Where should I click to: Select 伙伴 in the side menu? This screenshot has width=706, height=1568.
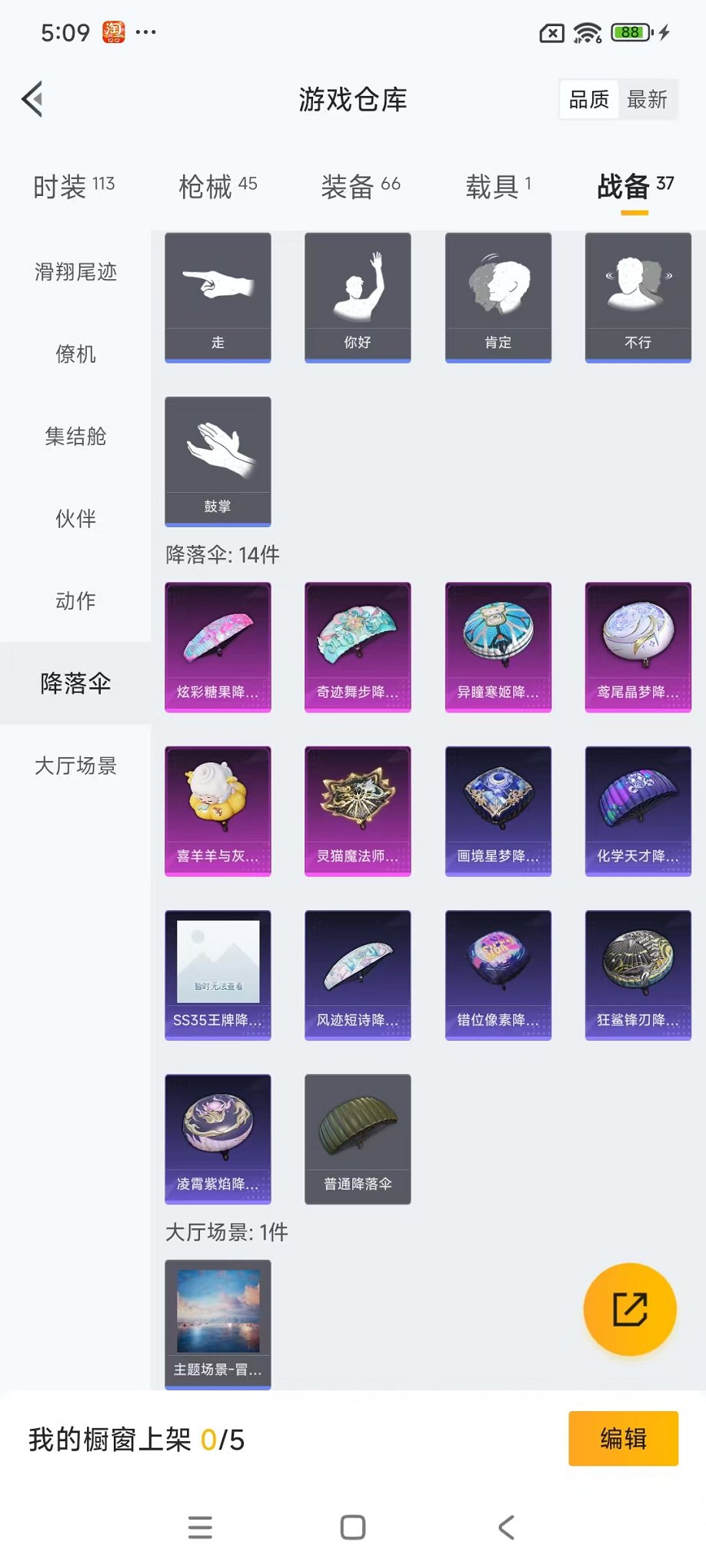[x=75, y=519]
